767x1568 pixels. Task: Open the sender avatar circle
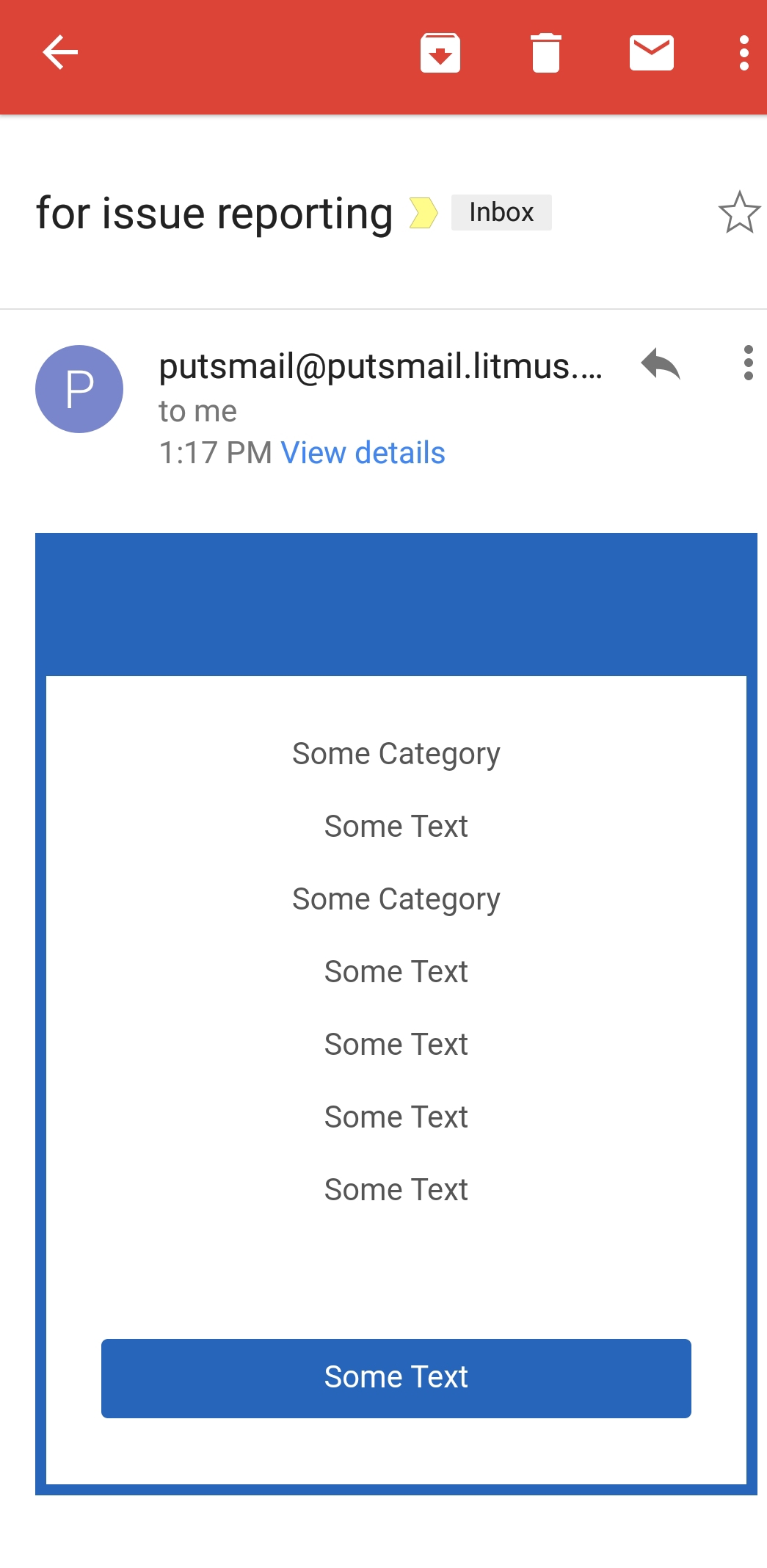pos(79,389)
